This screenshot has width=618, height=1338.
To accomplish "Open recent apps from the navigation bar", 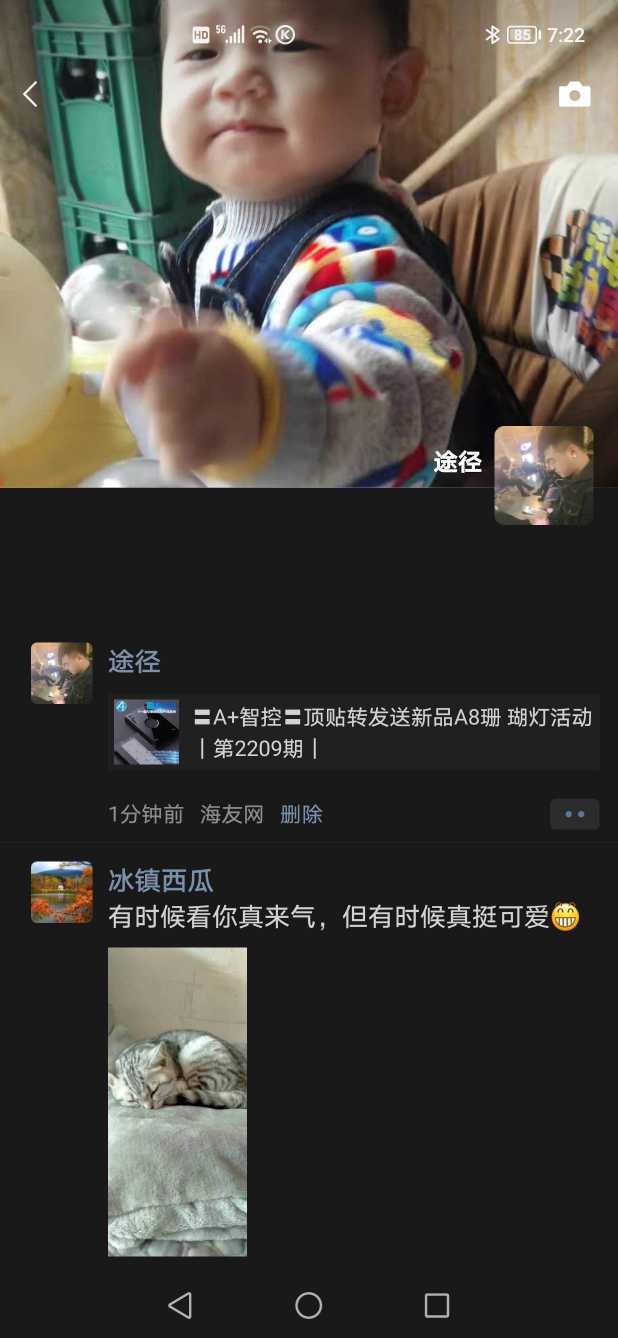I will click(x=437, y=1305).
